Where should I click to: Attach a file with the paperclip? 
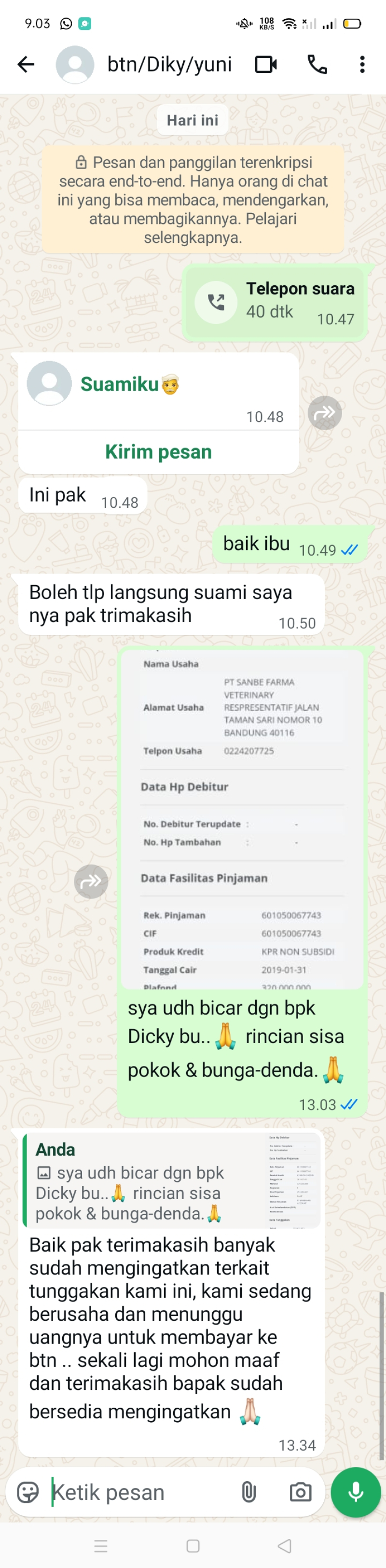[x=248, y=1492]
